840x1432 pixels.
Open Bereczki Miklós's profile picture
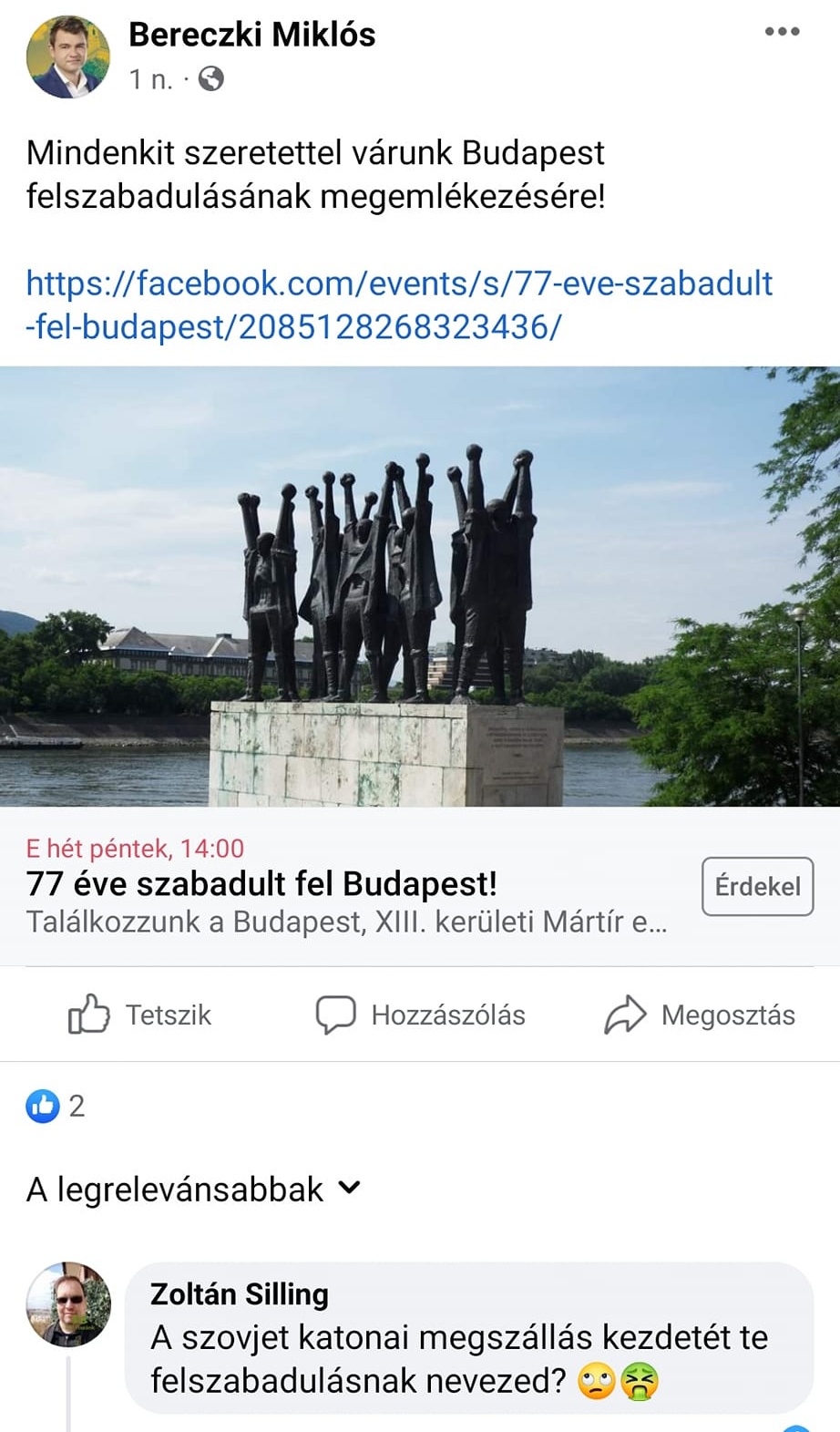(x=68, y=57)
